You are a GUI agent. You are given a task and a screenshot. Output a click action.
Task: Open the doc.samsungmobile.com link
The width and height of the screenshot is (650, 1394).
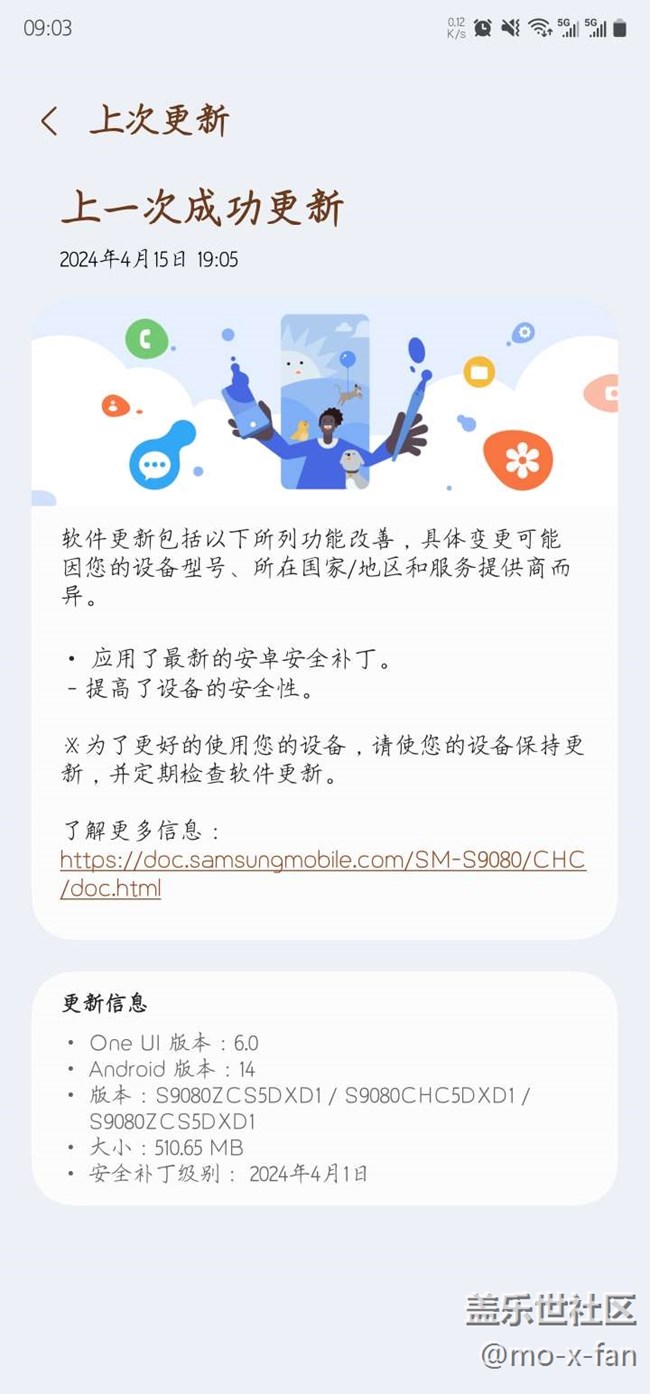coord(322,874)
